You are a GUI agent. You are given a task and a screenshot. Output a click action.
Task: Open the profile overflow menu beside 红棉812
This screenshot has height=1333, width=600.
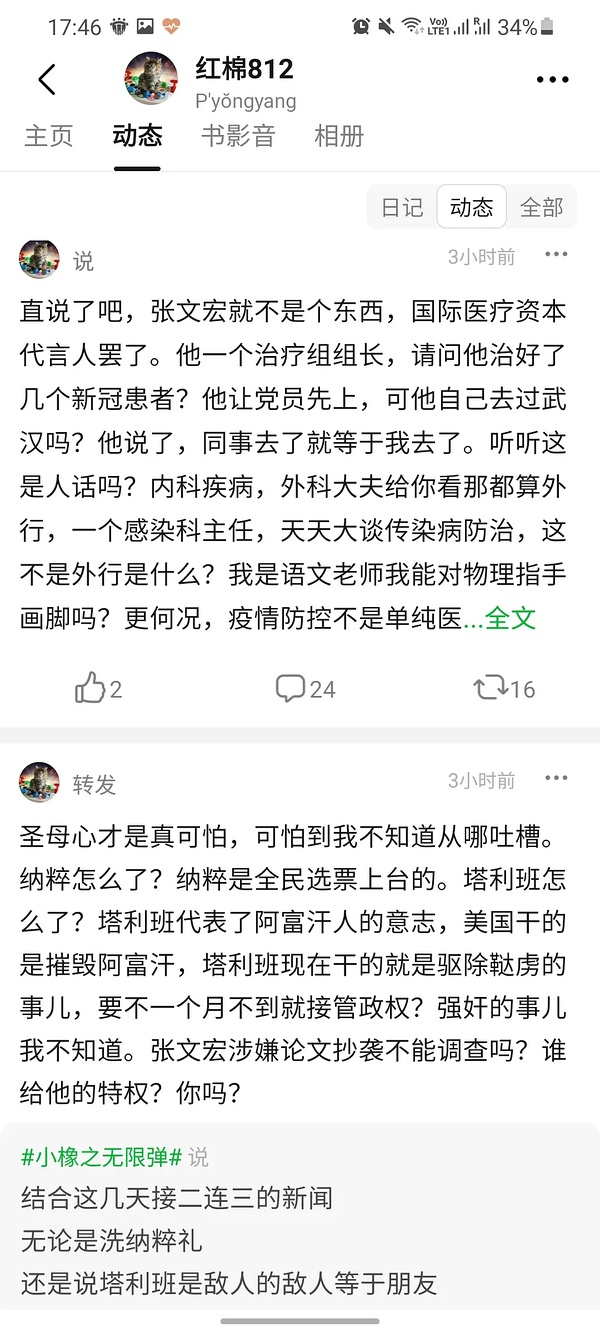(x=552, y=80)
